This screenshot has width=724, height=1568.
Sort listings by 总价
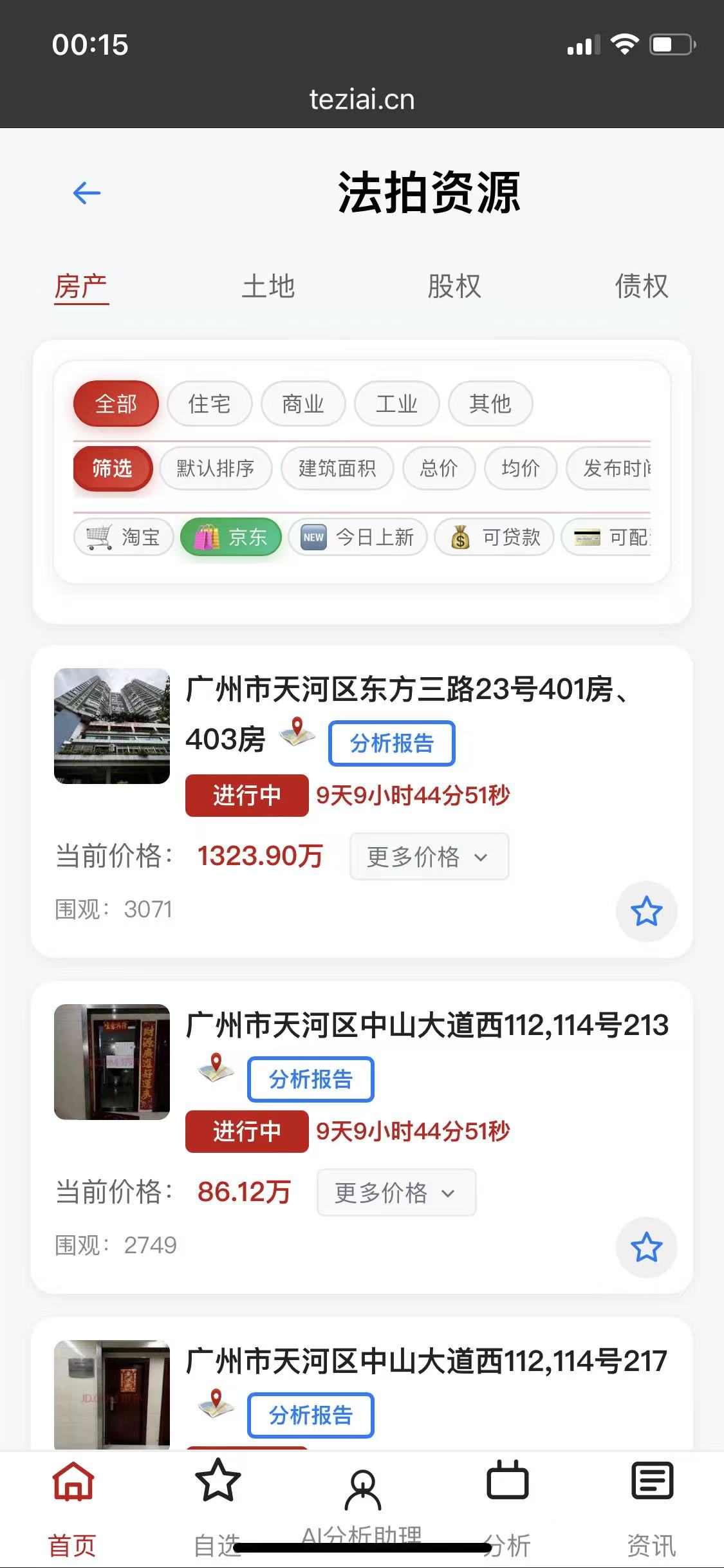(x=439, y=468)
